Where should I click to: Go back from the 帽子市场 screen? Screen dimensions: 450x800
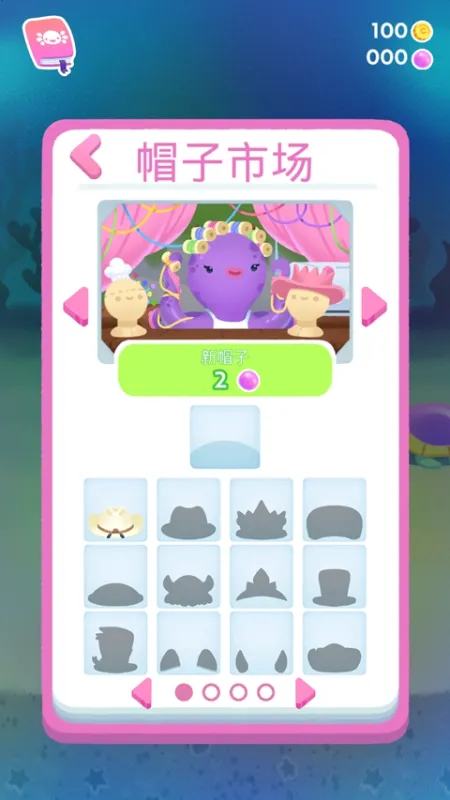point(86,156)
